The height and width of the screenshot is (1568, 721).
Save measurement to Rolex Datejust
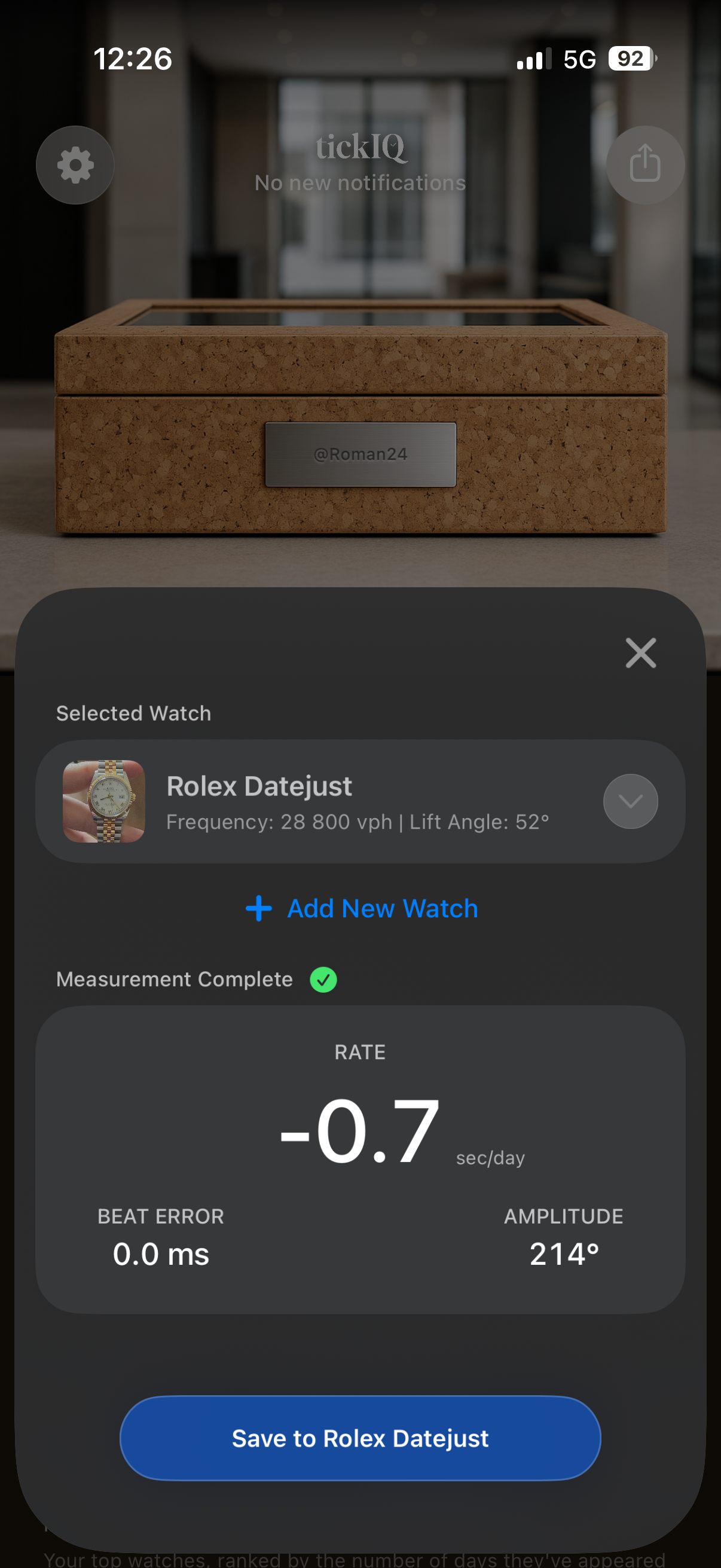coord(360,1438)
